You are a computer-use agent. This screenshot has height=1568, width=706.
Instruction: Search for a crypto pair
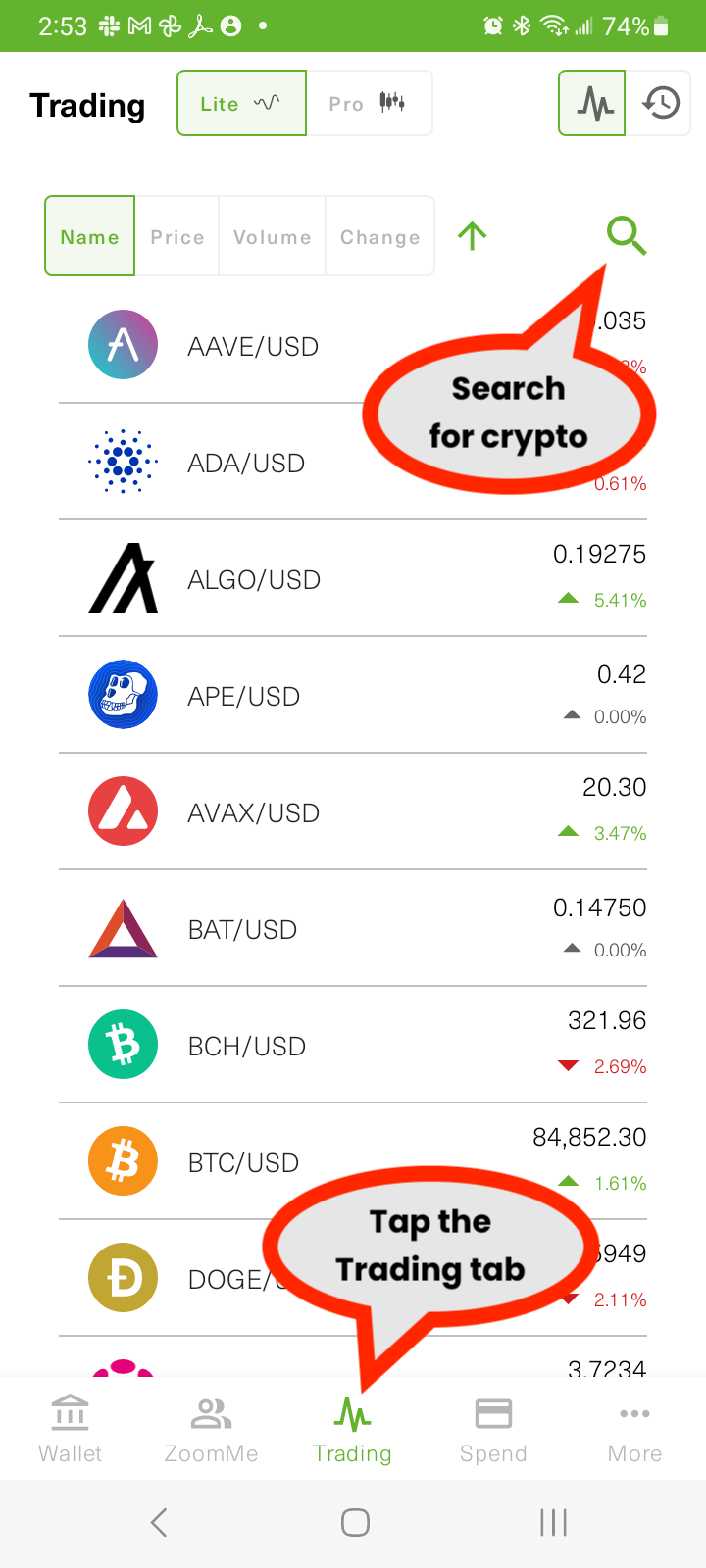(x=626, y=236)
